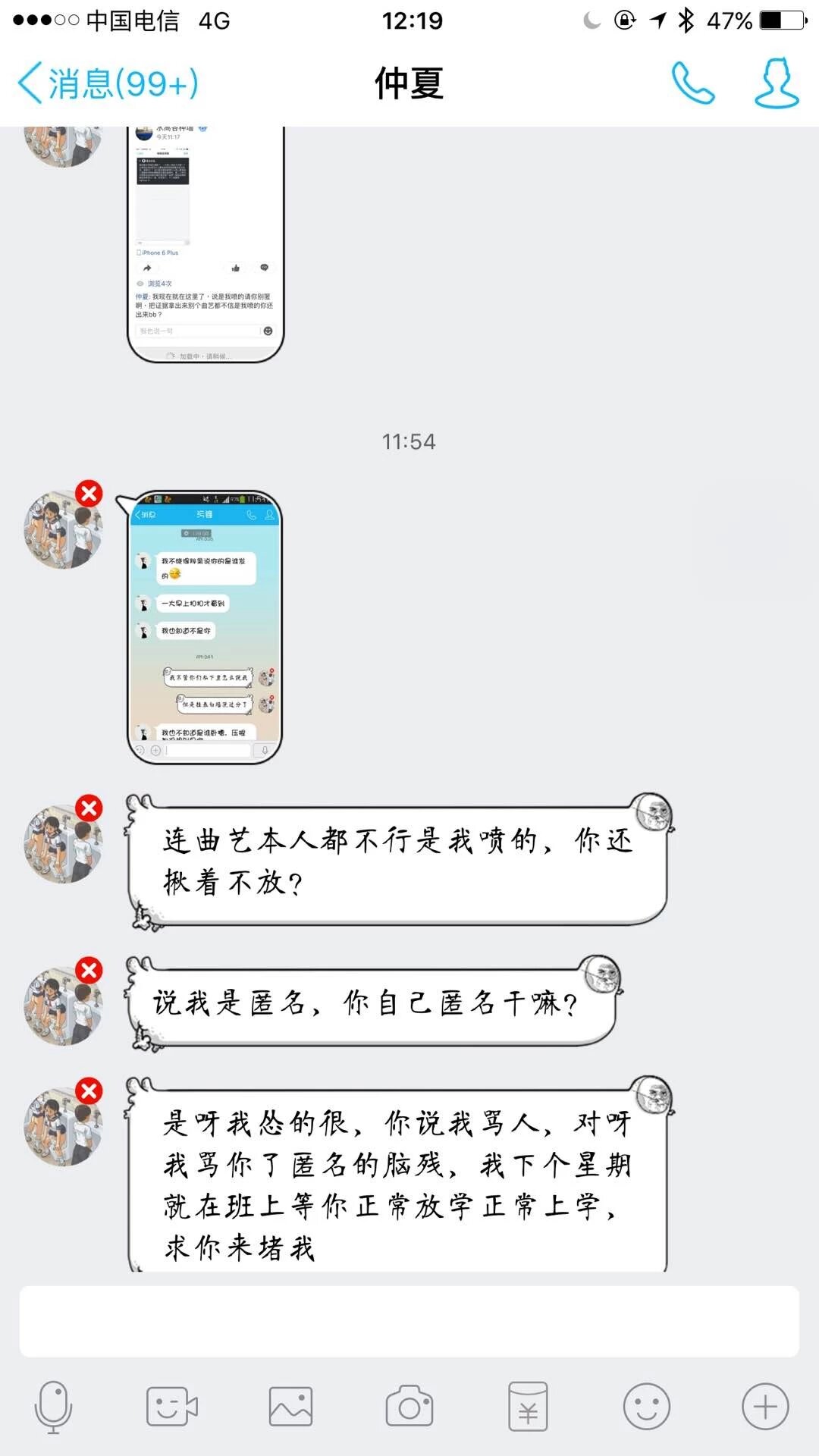The height and width of the screenshot is (1456, 819).
Task: Go back to the 消息 message list
Action: click(106, 83)
